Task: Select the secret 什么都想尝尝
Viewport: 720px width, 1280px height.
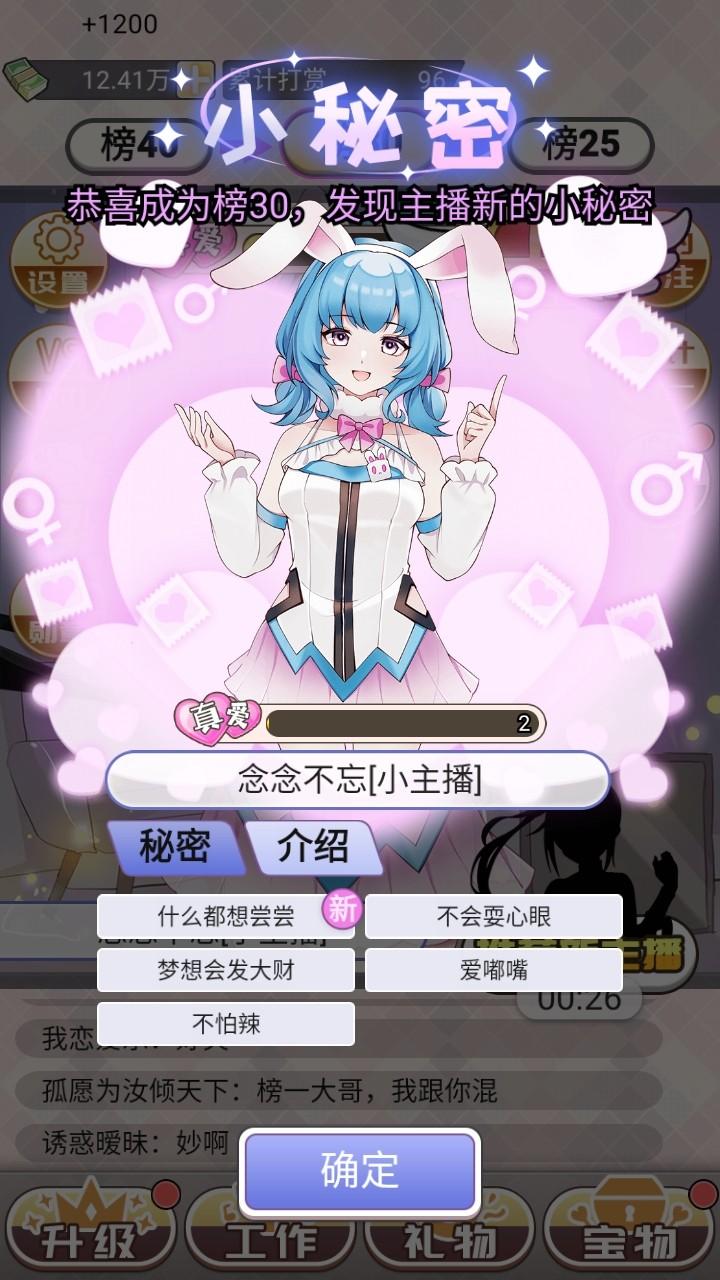Action: (x=226, y=916)
